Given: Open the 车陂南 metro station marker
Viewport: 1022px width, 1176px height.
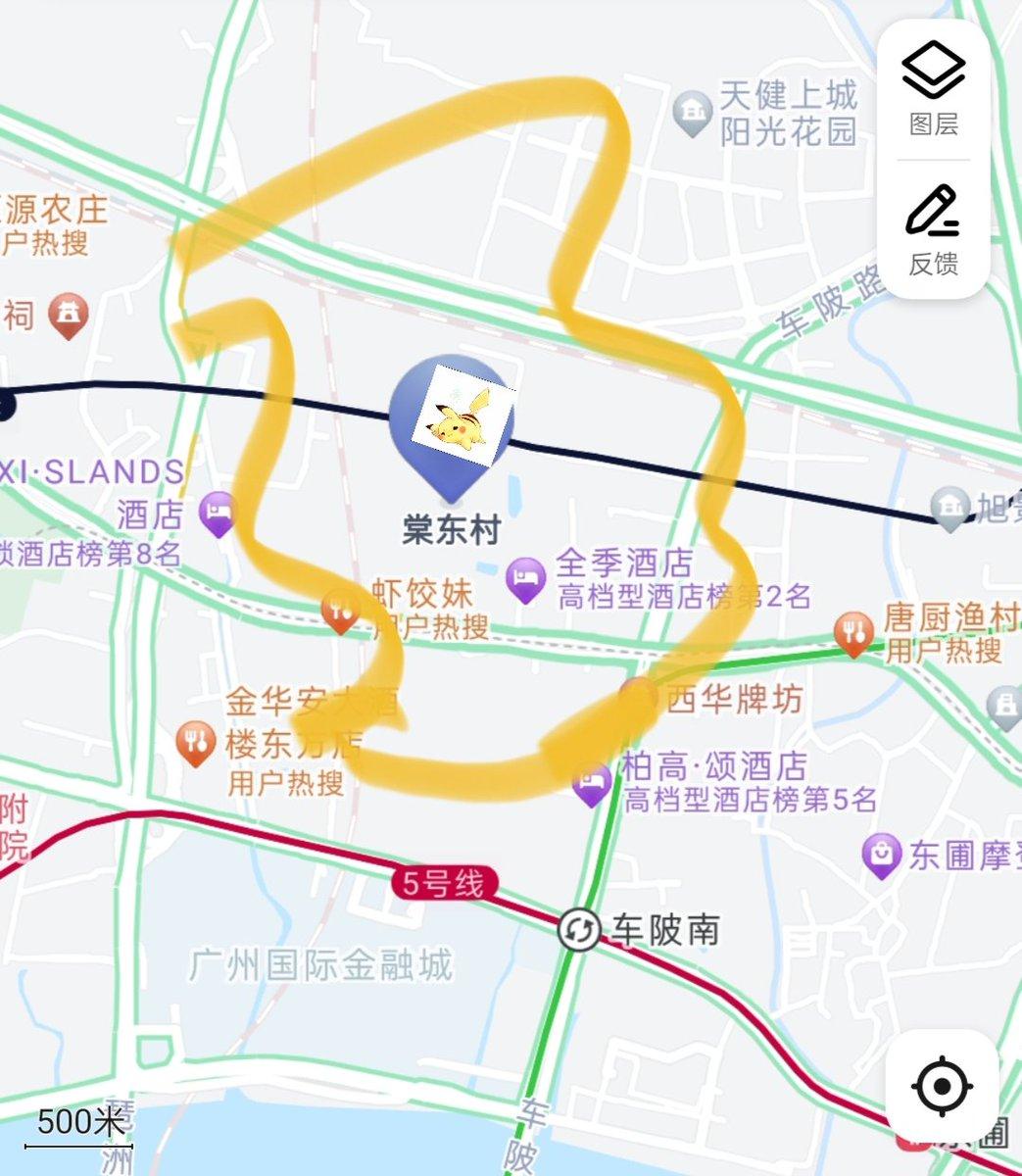Looking at the screenshot, I should [578, 929].
